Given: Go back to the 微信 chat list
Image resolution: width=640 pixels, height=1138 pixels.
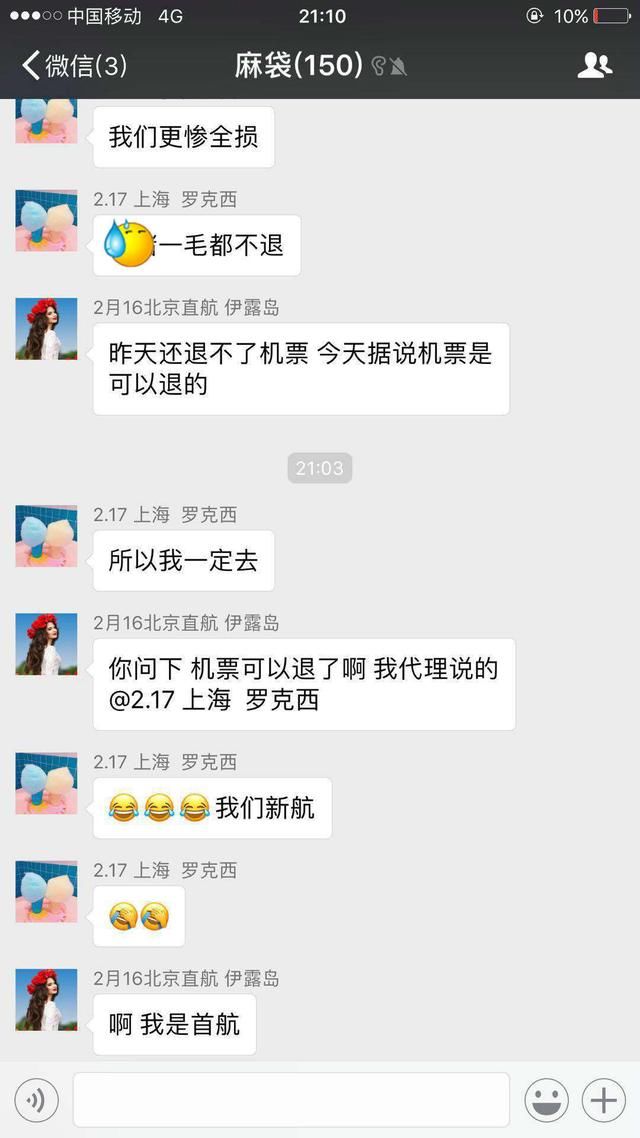Looking at the screenshot, I should coord(74,66).
